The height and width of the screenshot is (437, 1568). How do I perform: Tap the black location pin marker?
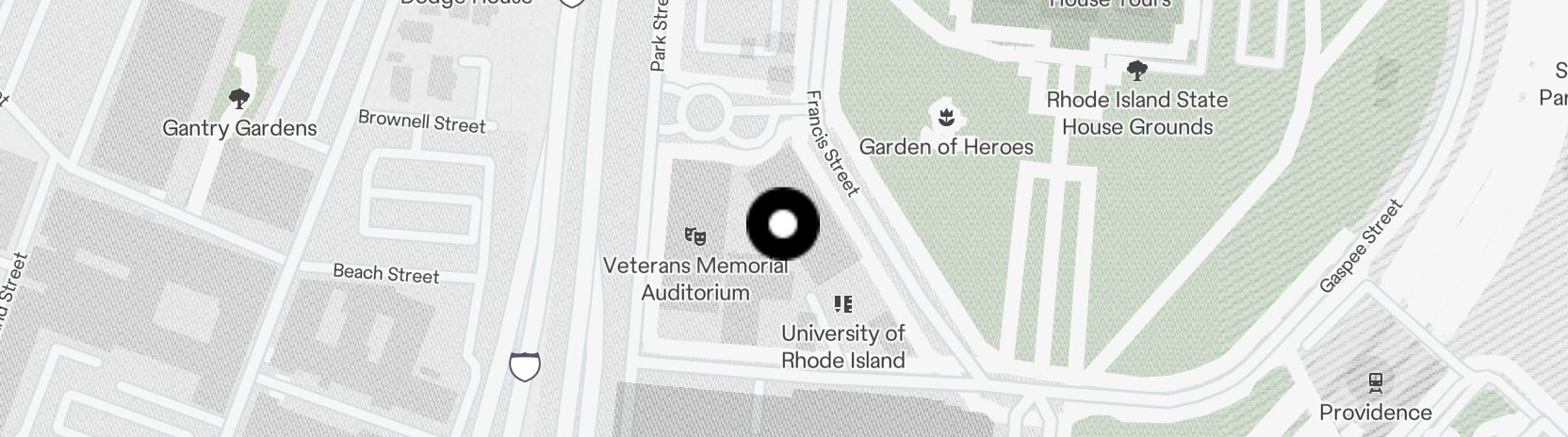coord(783,224)
